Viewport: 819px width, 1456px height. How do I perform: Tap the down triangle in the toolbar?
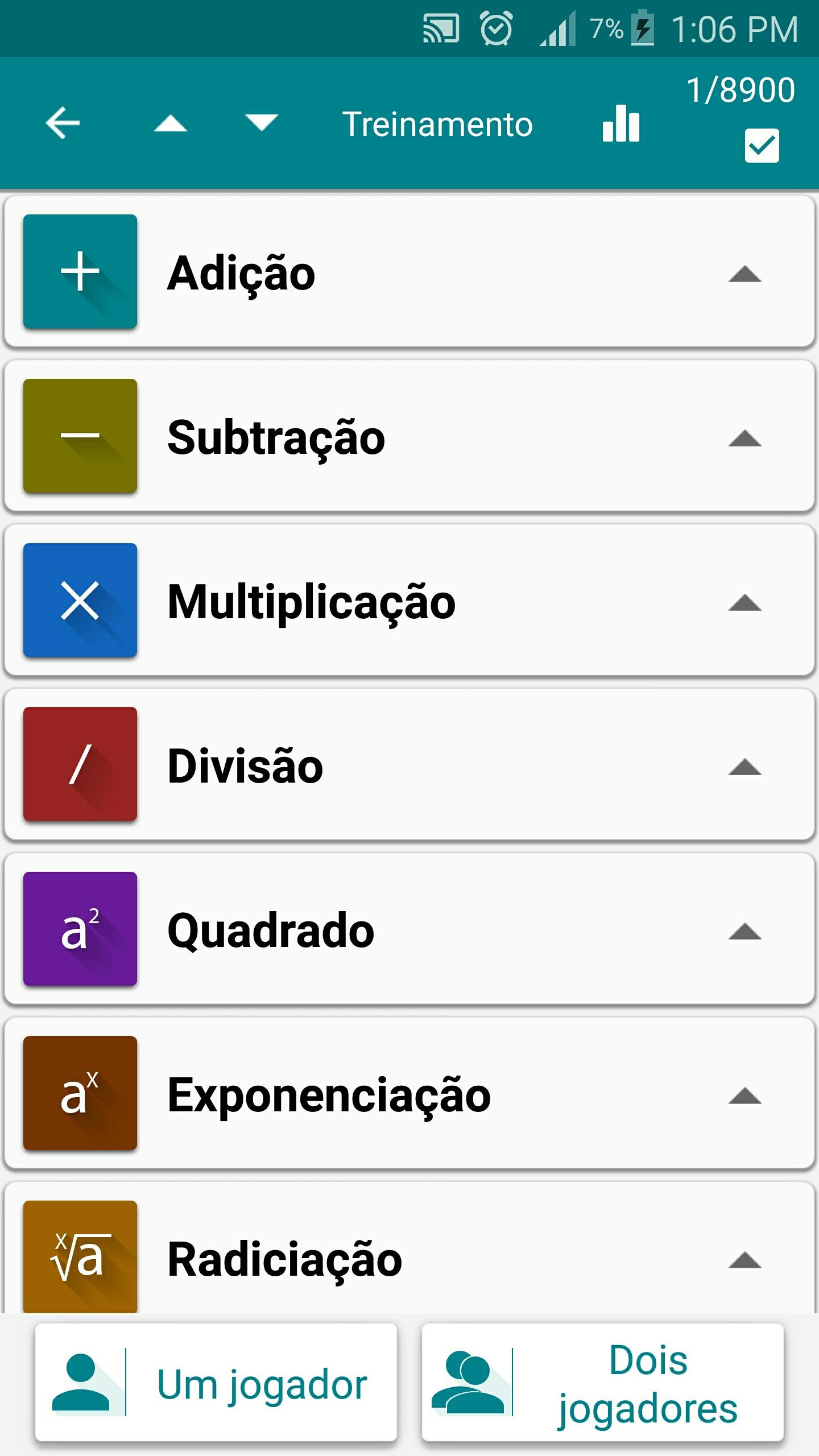pyautogui.click(x=261, y=123)
